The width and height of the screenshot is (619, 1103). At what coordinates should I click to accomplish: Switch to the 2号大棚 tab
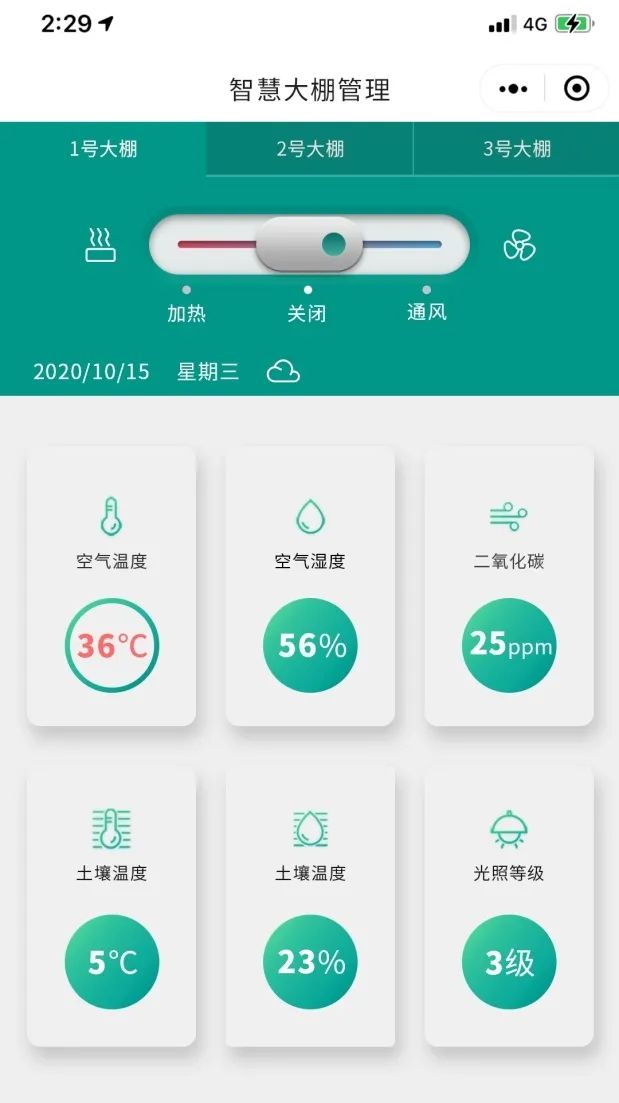310,149
